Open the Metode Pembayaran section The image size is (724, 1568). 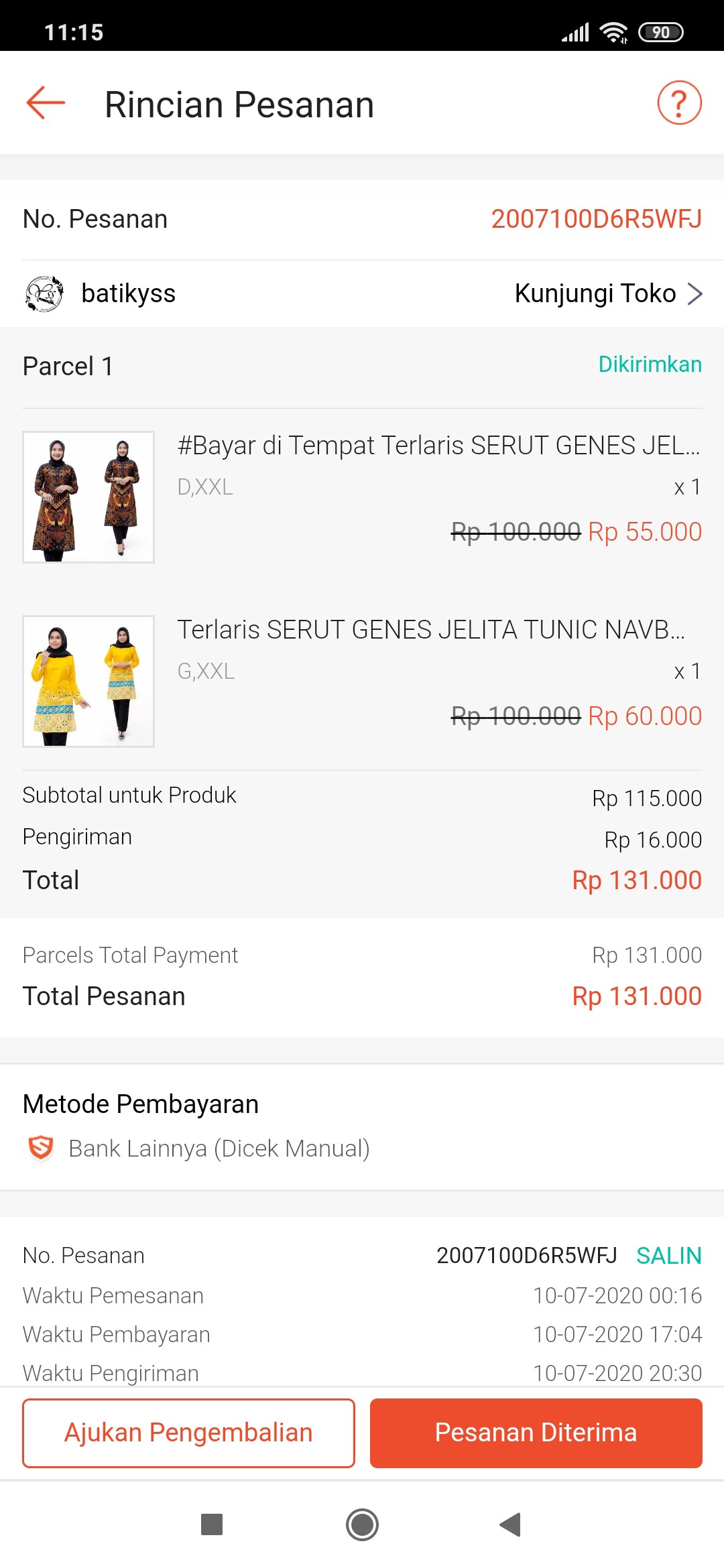pos(140,1104)
